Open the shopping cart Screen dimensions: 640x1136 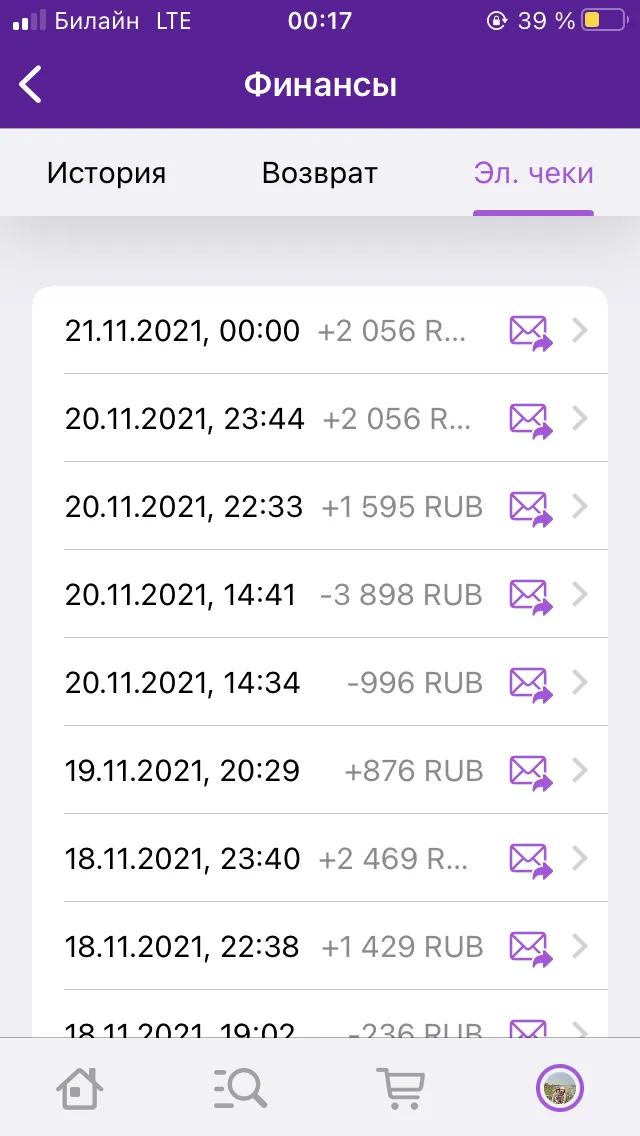click(400, 1087)
